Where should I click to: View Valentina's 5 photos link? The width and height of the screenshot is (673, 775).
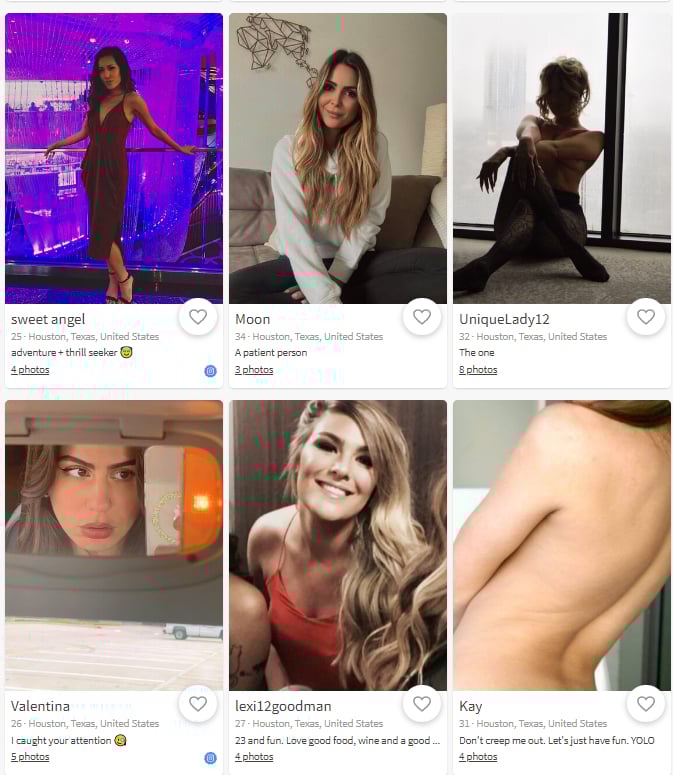pos(30,757)
